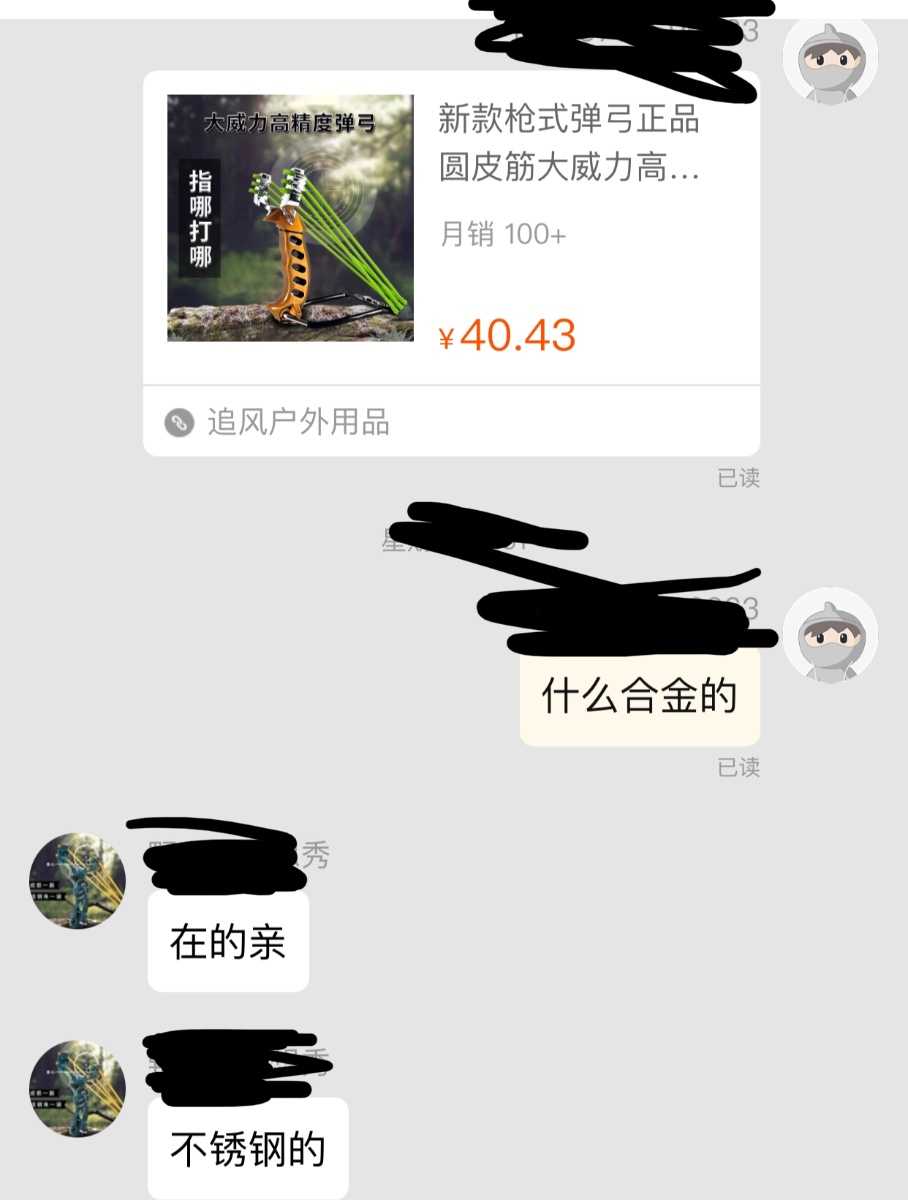Open seller avatar beside 不锈钢的 message

pos(77,1089)
